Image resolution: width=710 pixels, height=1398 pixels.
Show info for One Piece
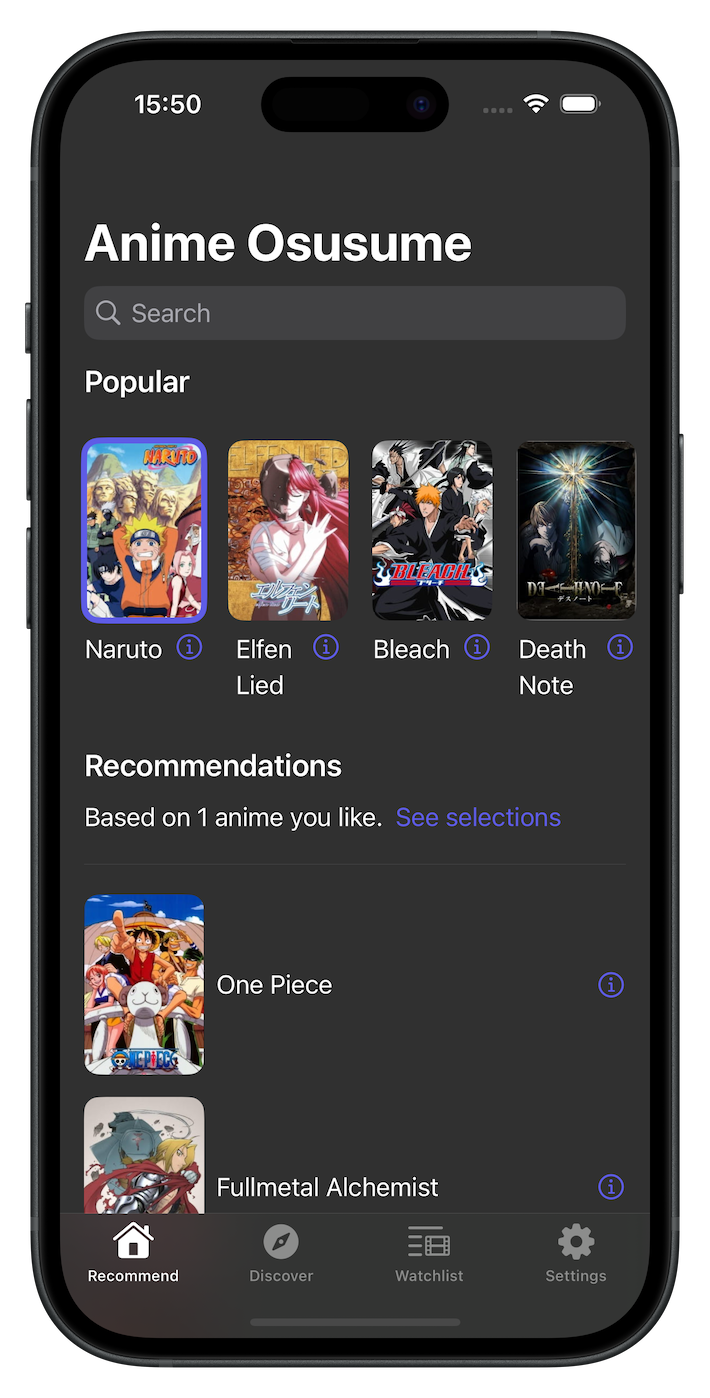(x=611, y=985)
